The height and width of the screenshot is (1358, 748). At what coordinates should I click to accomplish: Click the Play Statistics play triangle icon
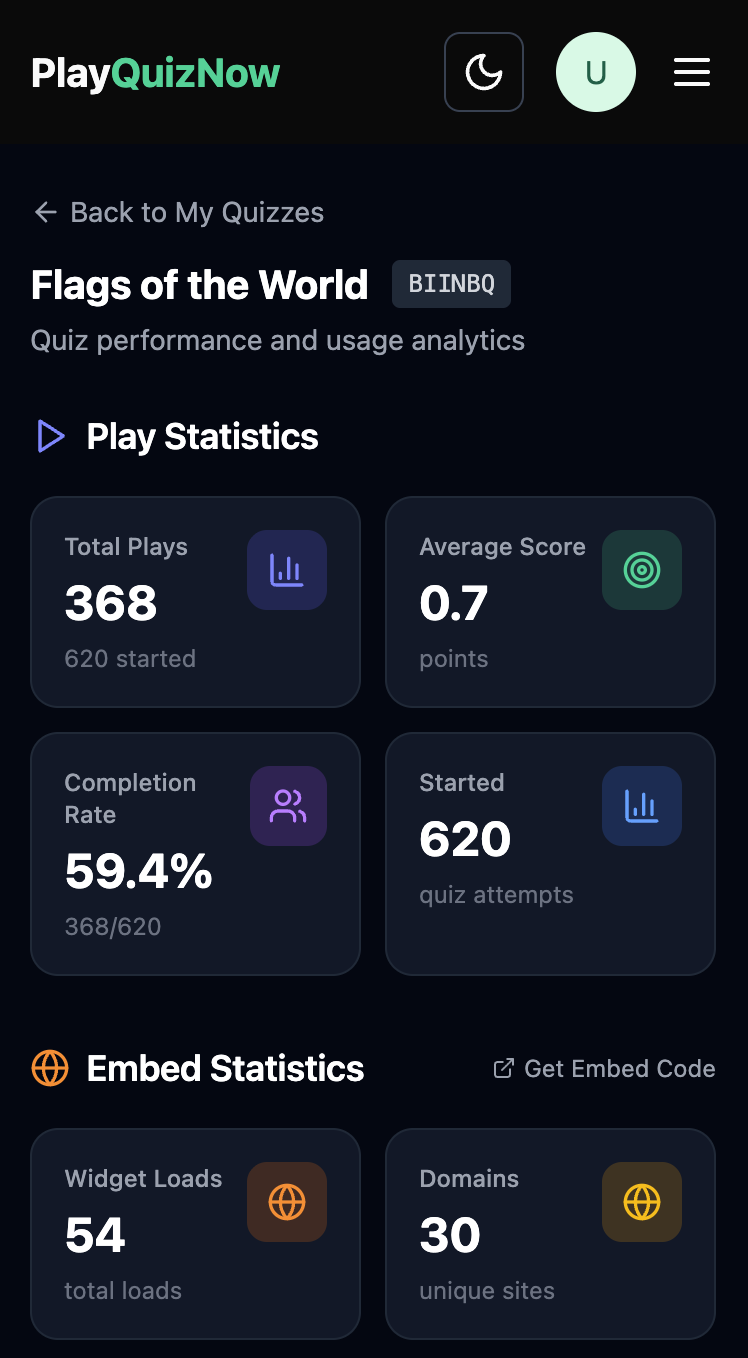coord(50,436)
